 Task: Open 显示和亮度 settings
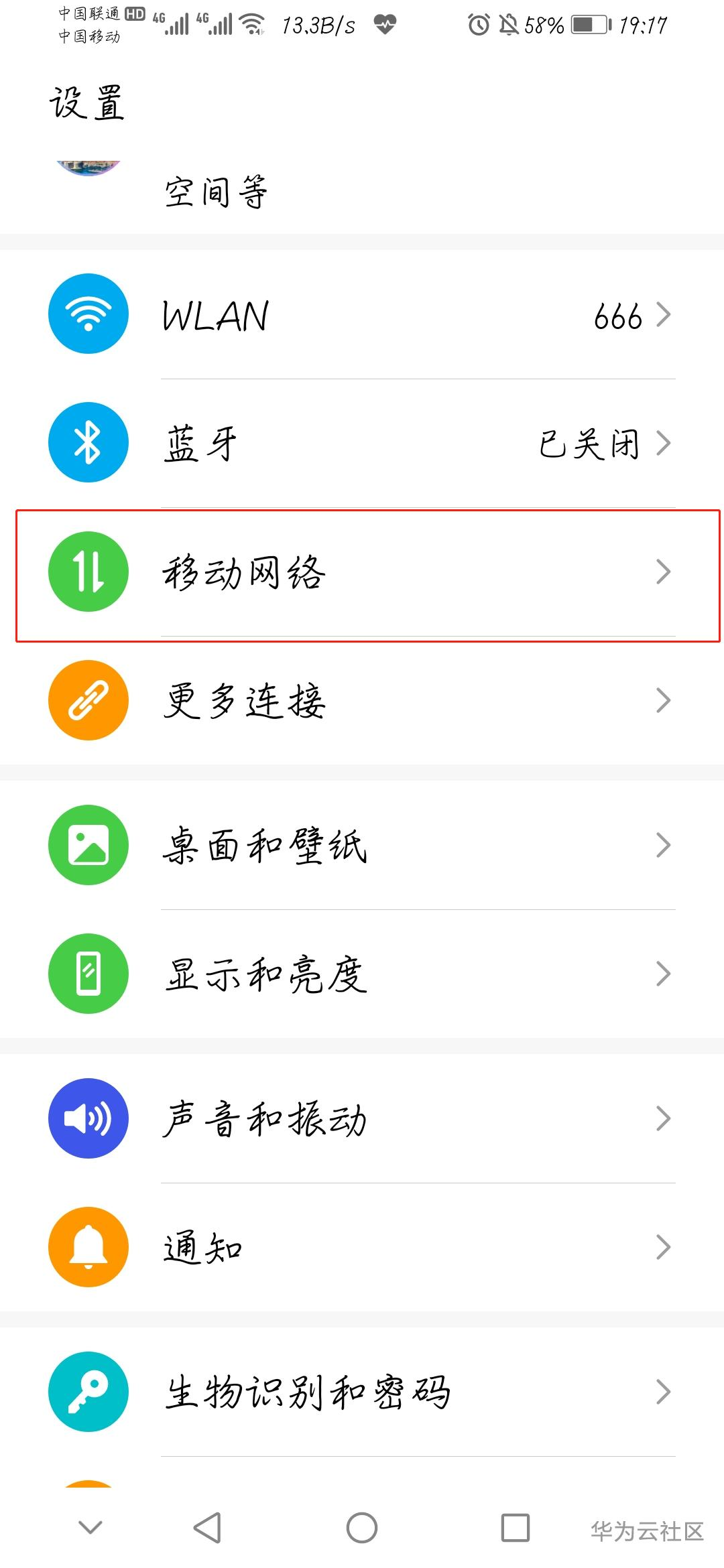click(x=362, y=974)
